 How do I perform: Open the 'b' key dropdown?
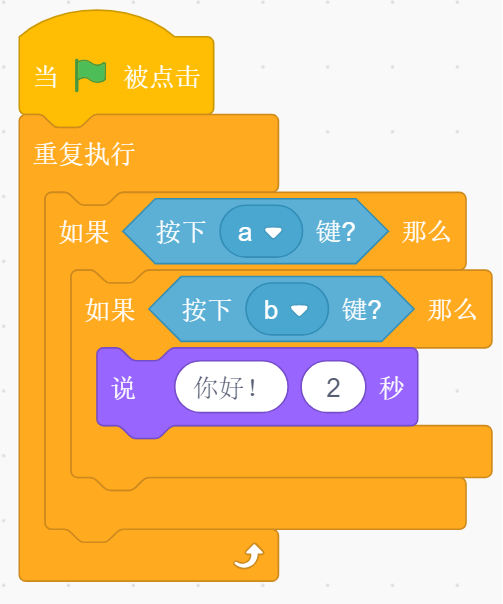point(287,309)
